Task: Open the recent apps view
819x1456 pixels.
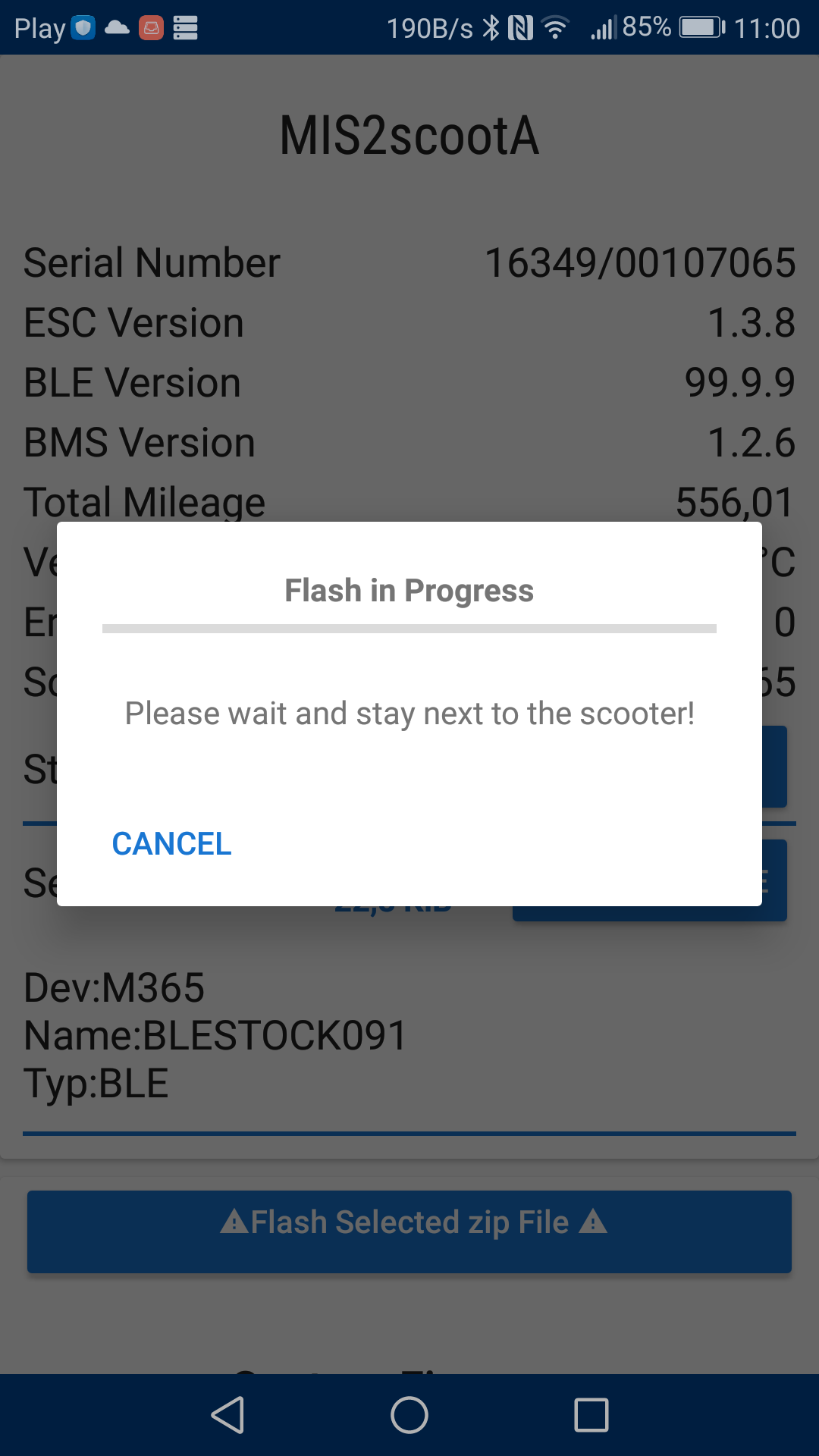Action: click(x=591, y=1415)
